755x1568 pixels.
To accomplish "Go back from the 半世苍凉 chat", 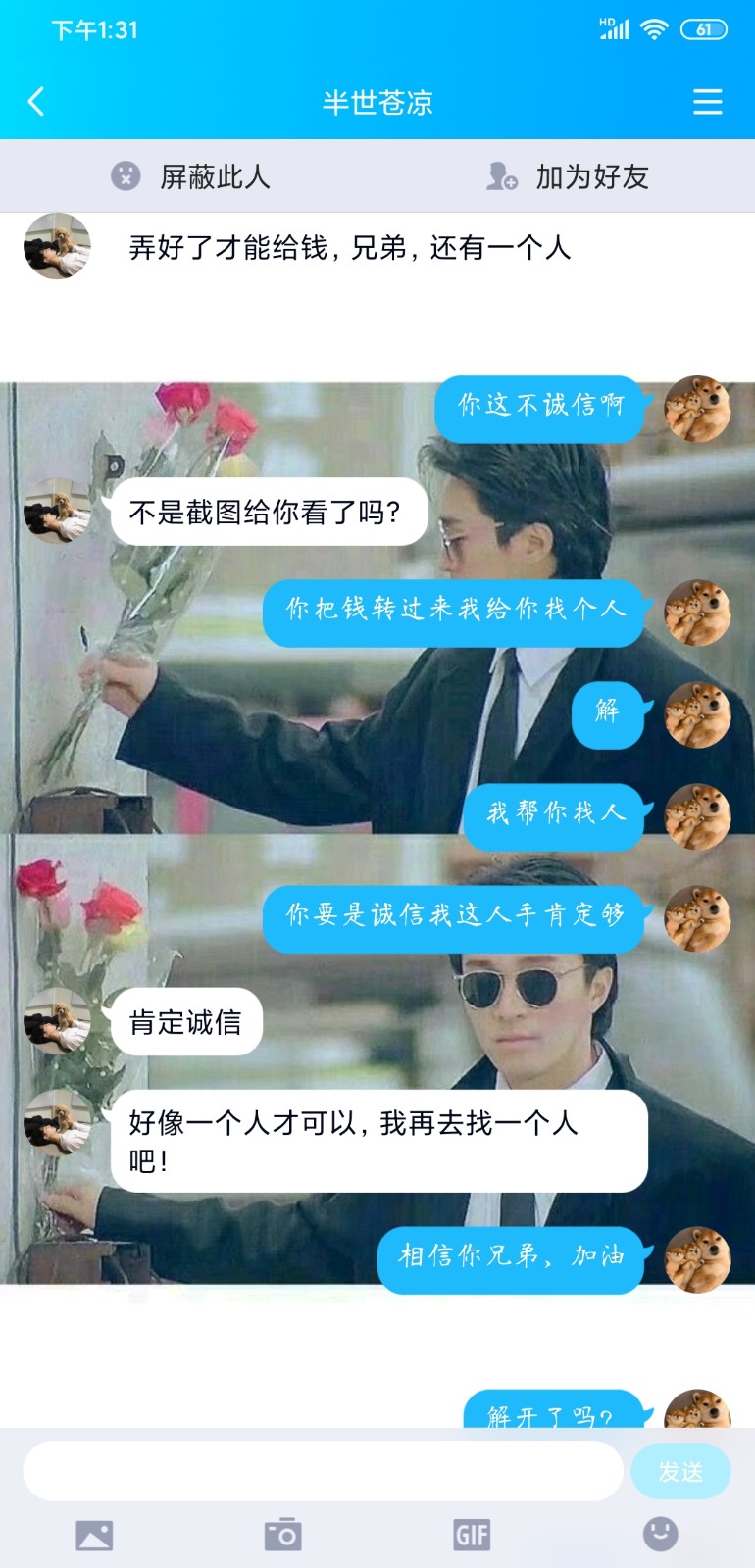I will (x=36, y=101).
